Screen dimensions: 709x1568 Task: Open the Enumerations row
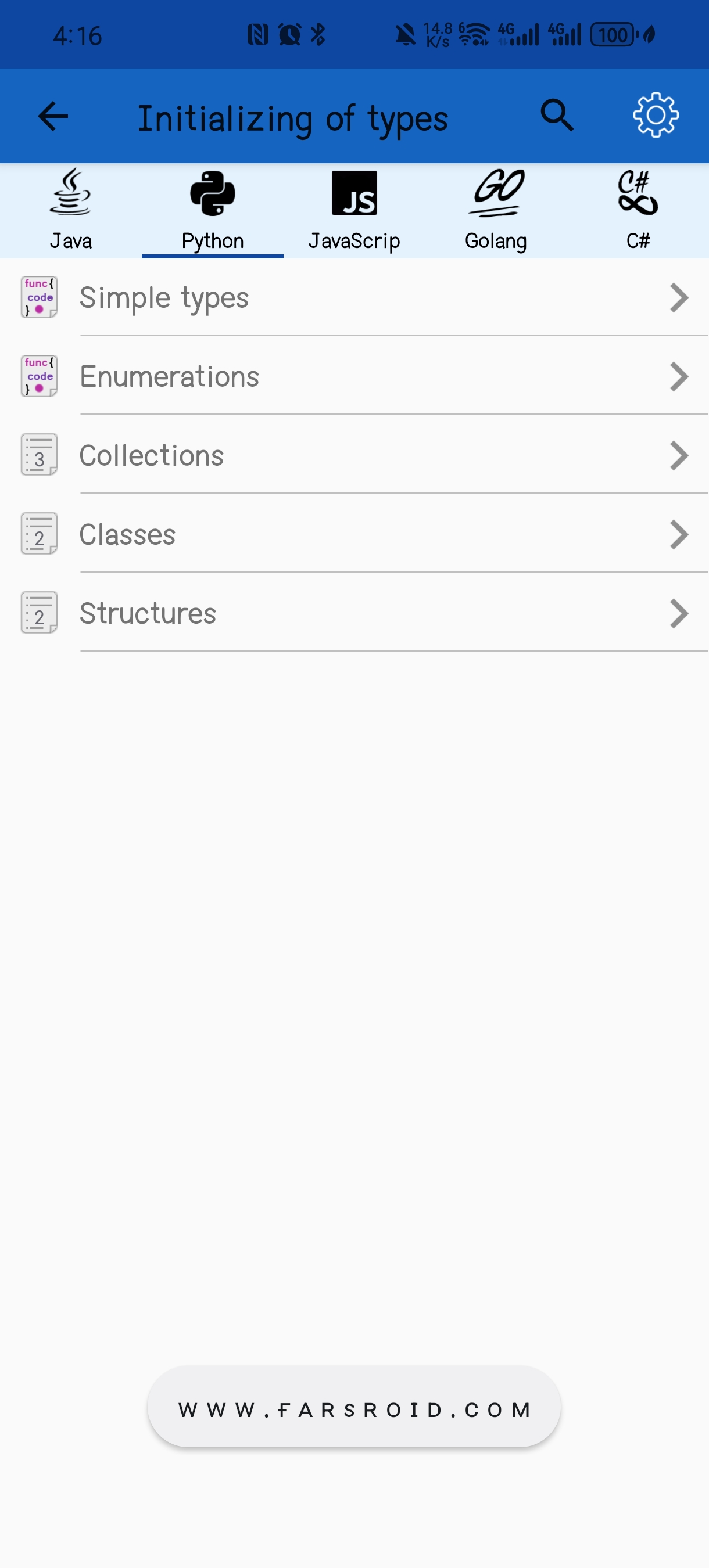click(x=353, y=376)
